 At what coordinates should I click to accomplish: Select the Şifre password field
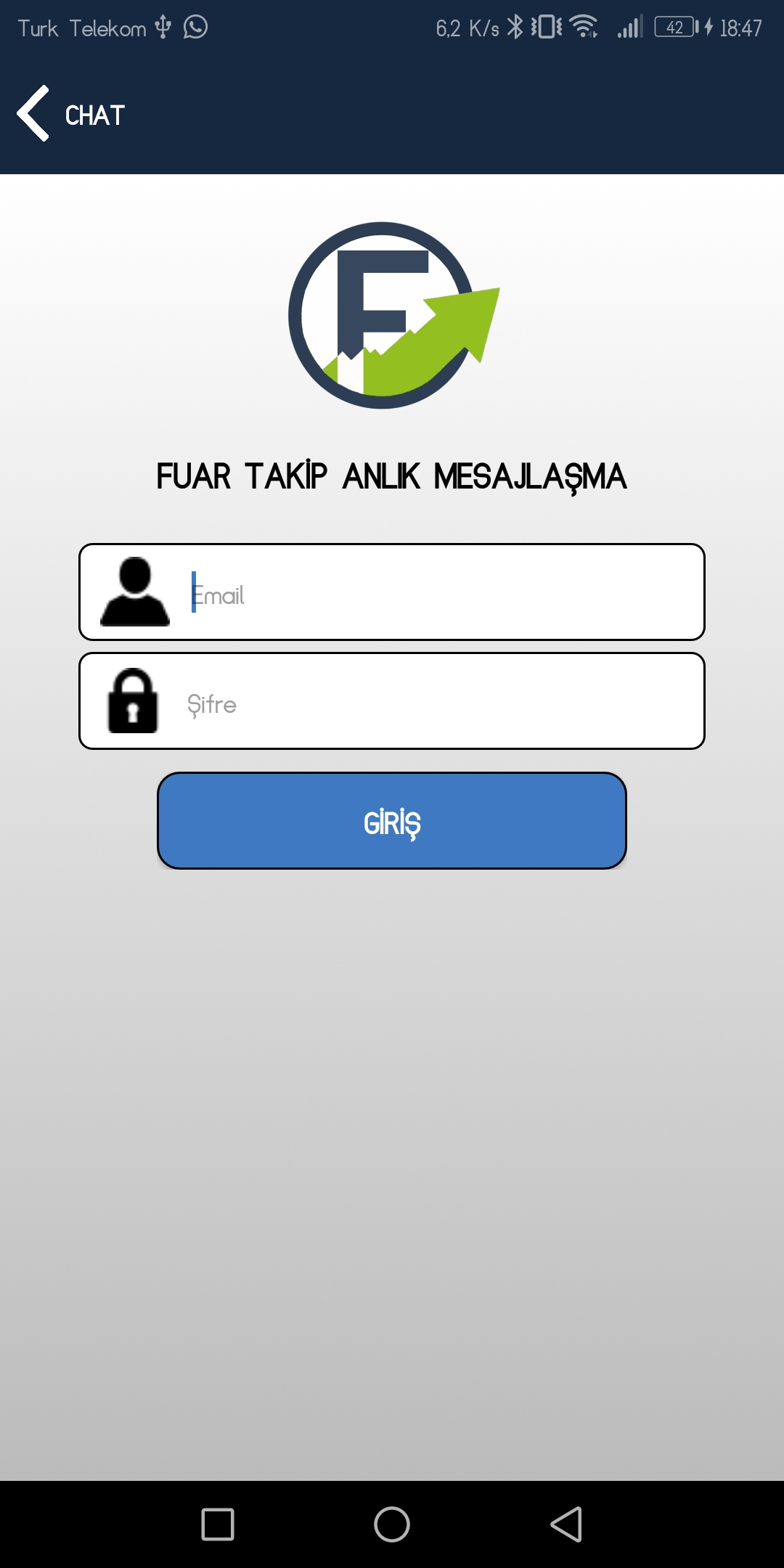(x=436, y=703)
